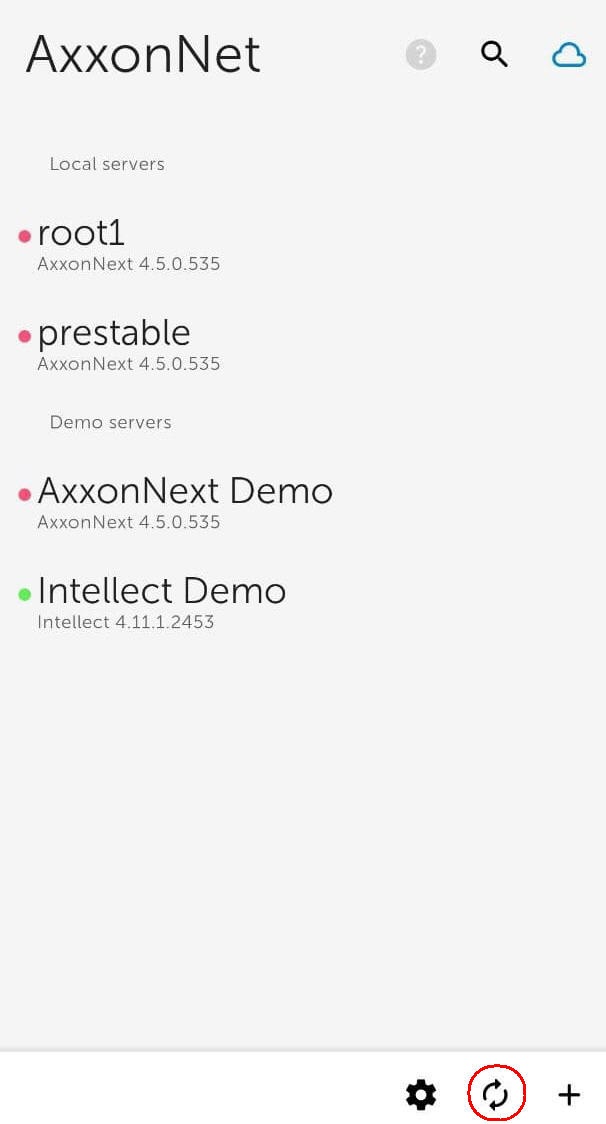The height and width of the screenshot is (1124, 606).
Task: Refresh the server list
Action: (496, 1094)
